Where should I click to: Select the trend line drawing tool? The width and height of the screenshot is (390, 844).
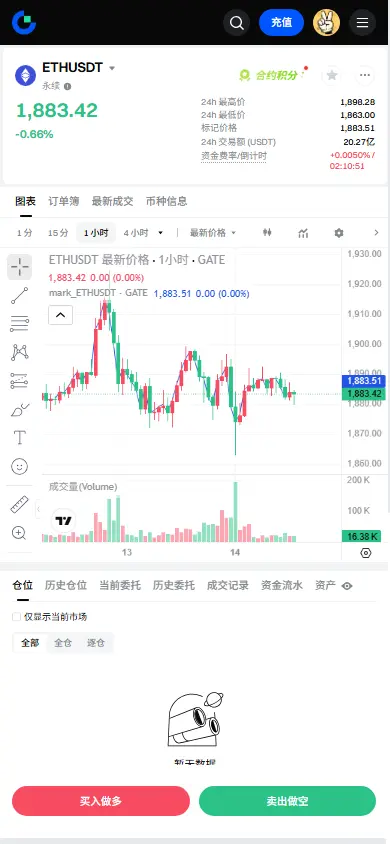pos(20,296)
